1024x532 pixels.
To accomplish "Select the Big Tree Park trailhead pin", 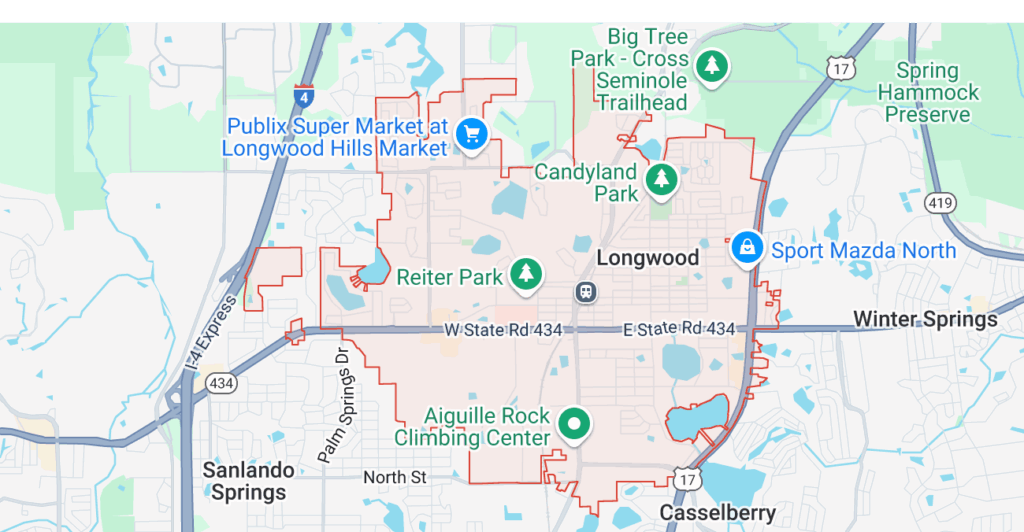I will [x=712, y=67].
